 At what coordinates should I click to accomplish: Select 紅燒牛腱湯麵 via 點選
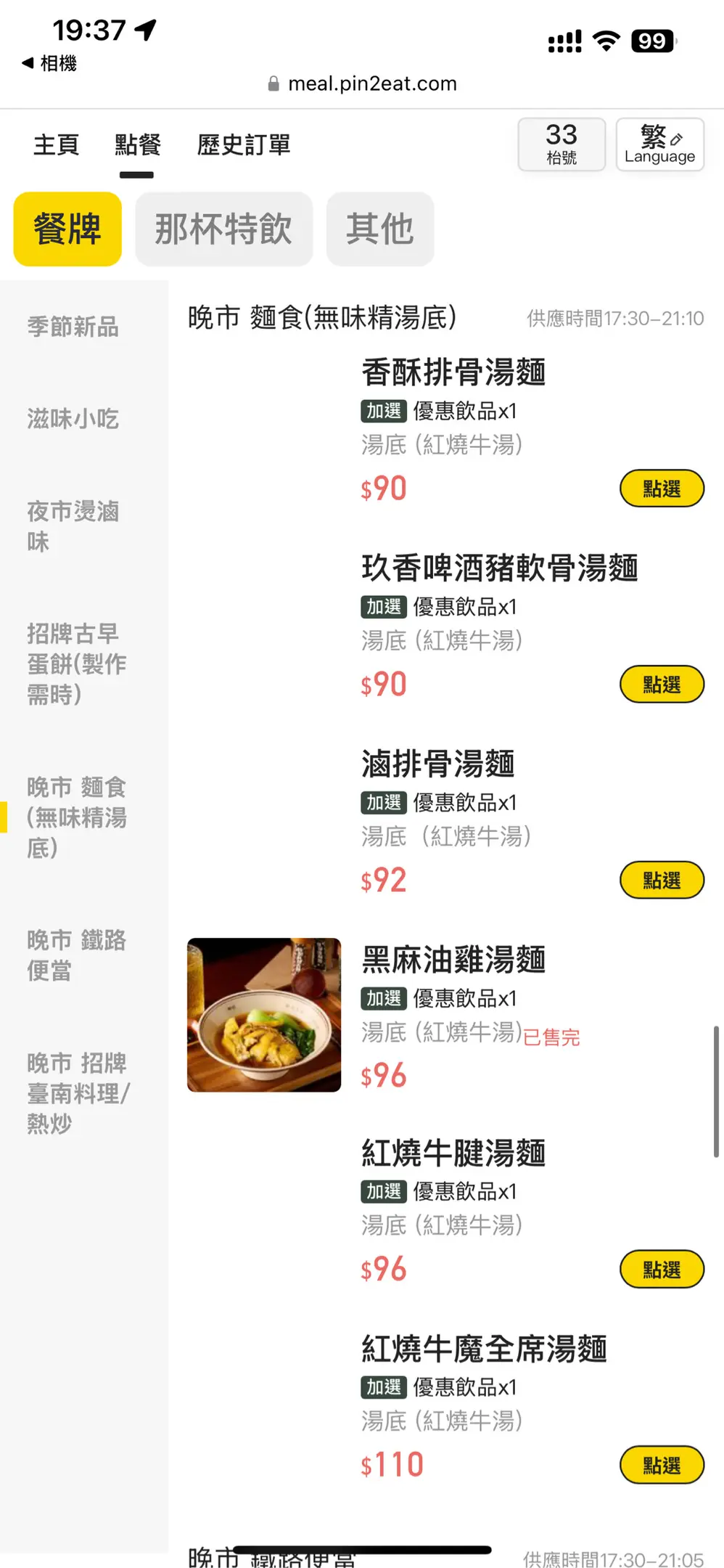click(x=662, y=1270)
